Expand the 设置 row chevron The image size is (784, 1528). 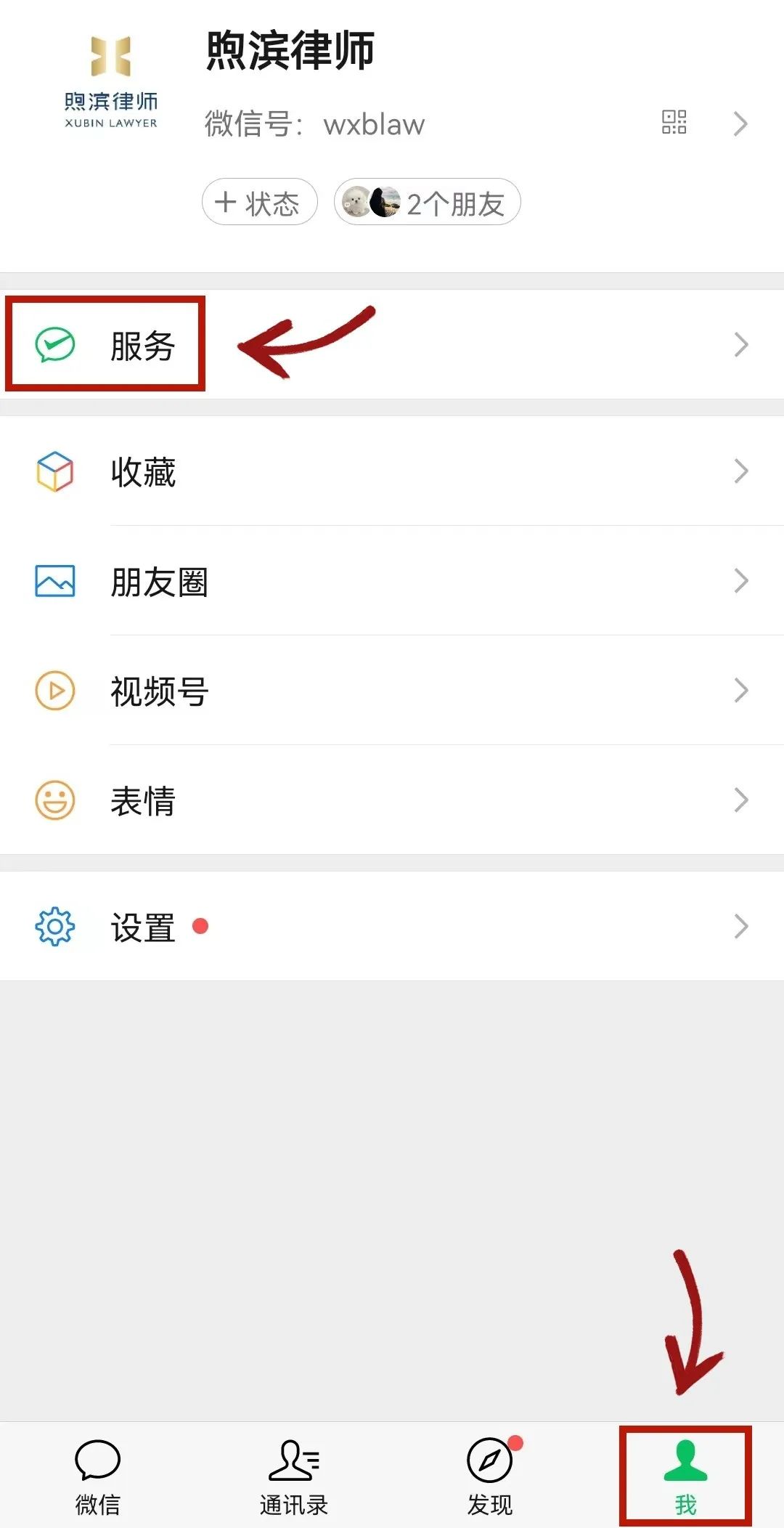[x=741, y=926]
